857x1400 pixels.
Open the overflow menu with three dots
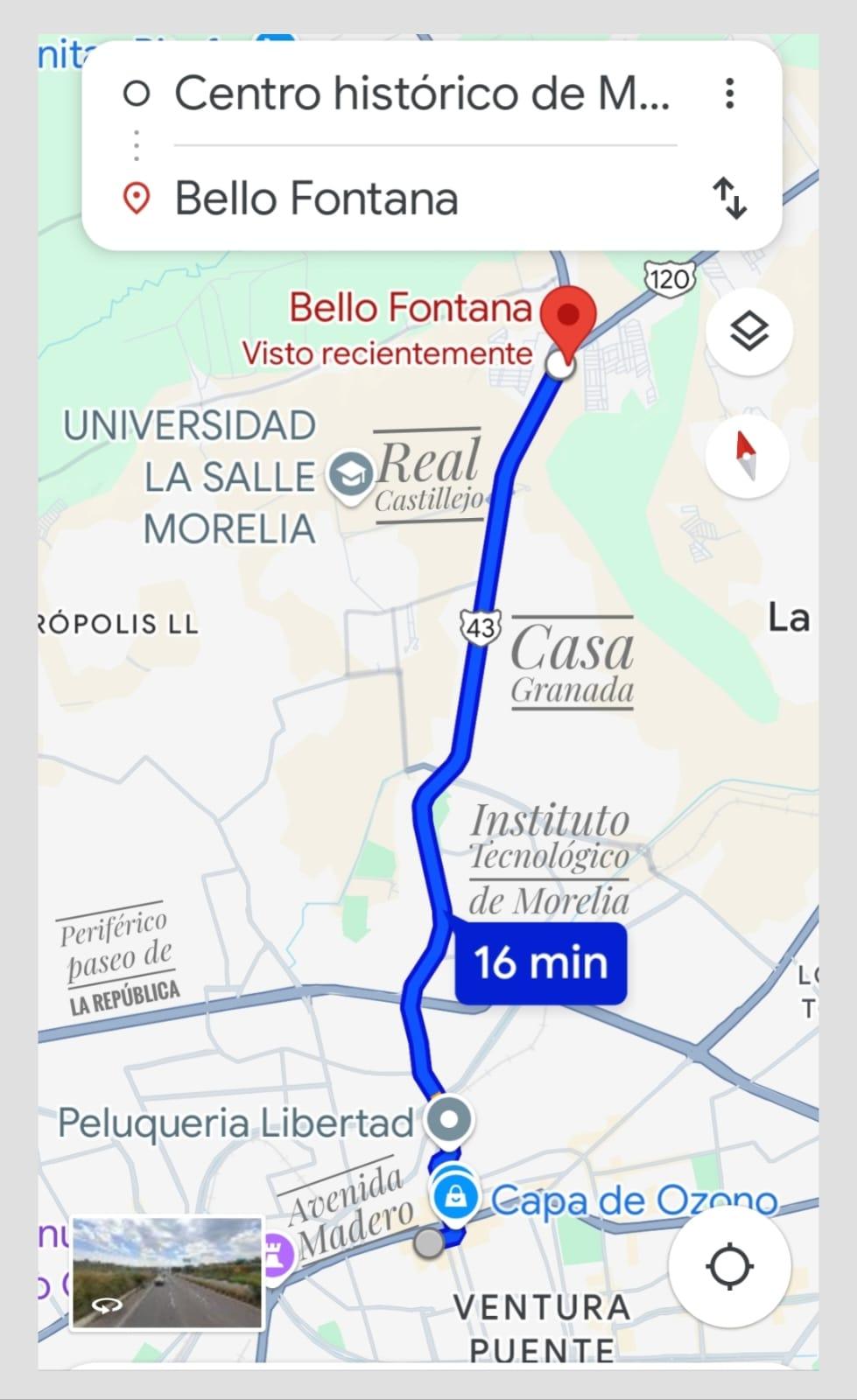click(729, 94)
